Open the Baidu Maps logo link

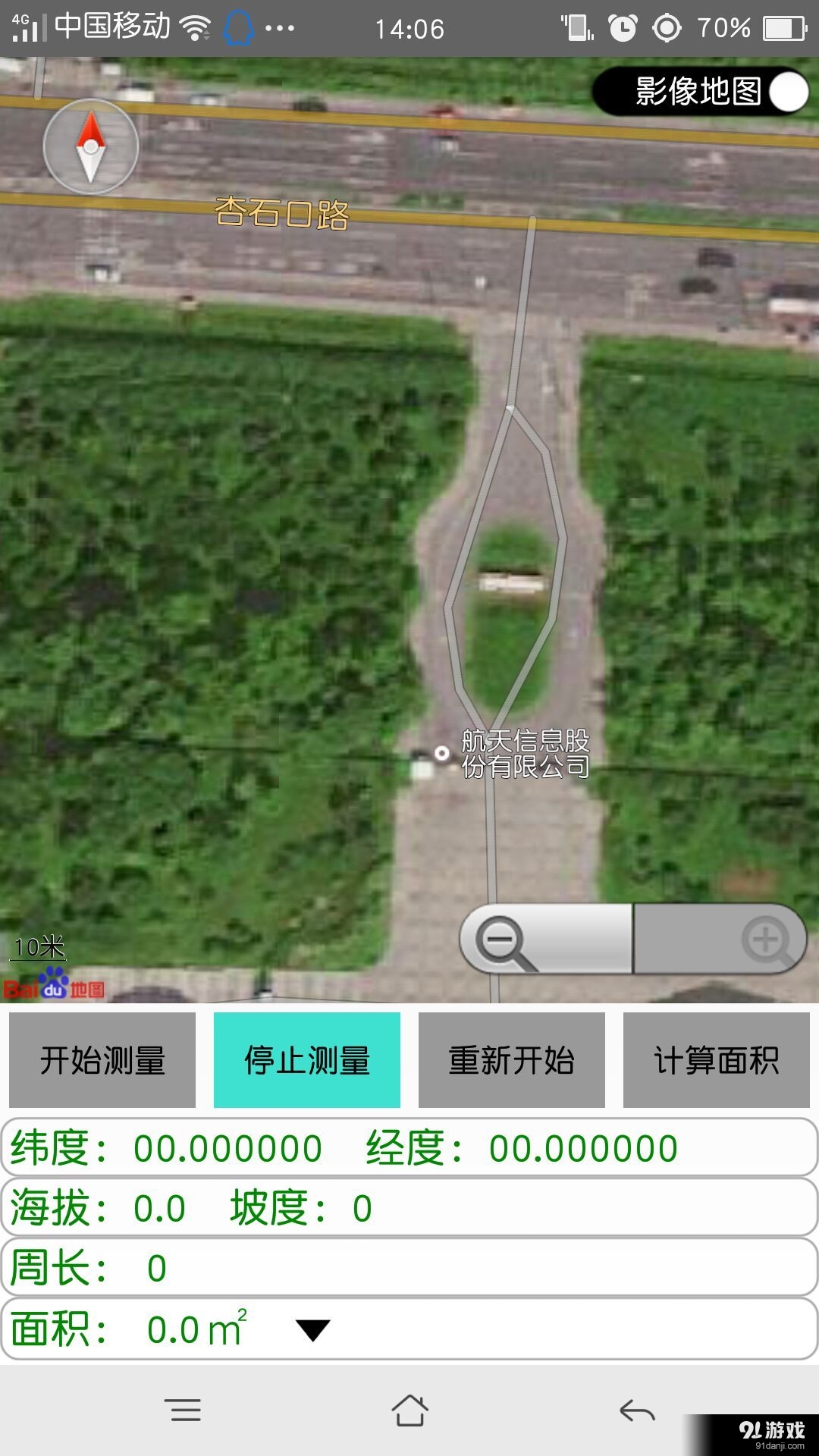click(x=53, y=988)
